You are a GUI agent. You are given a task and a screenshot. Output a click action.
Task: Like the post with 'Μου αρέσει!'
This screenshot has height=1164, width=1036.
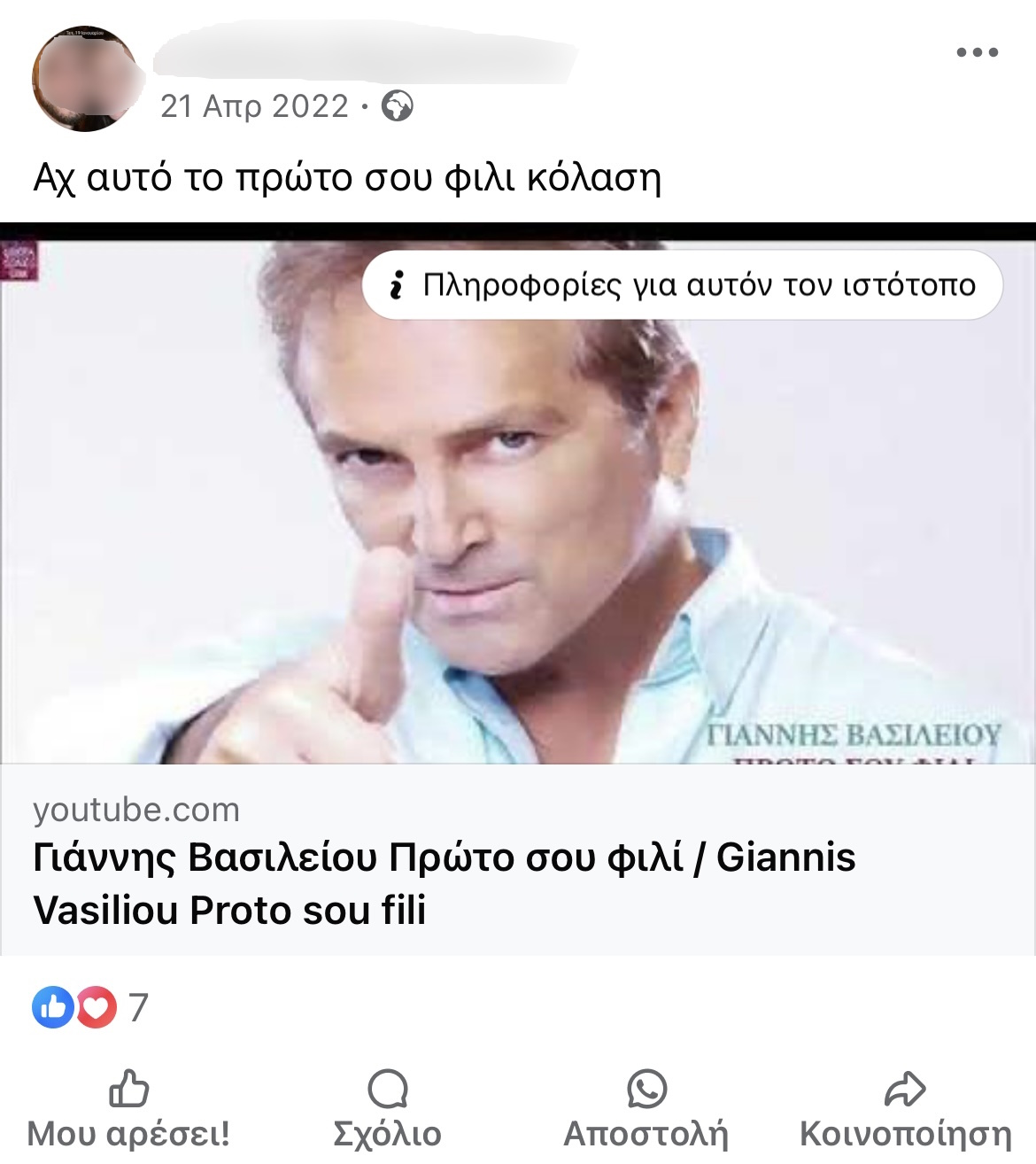click(x=128, y=1109)
